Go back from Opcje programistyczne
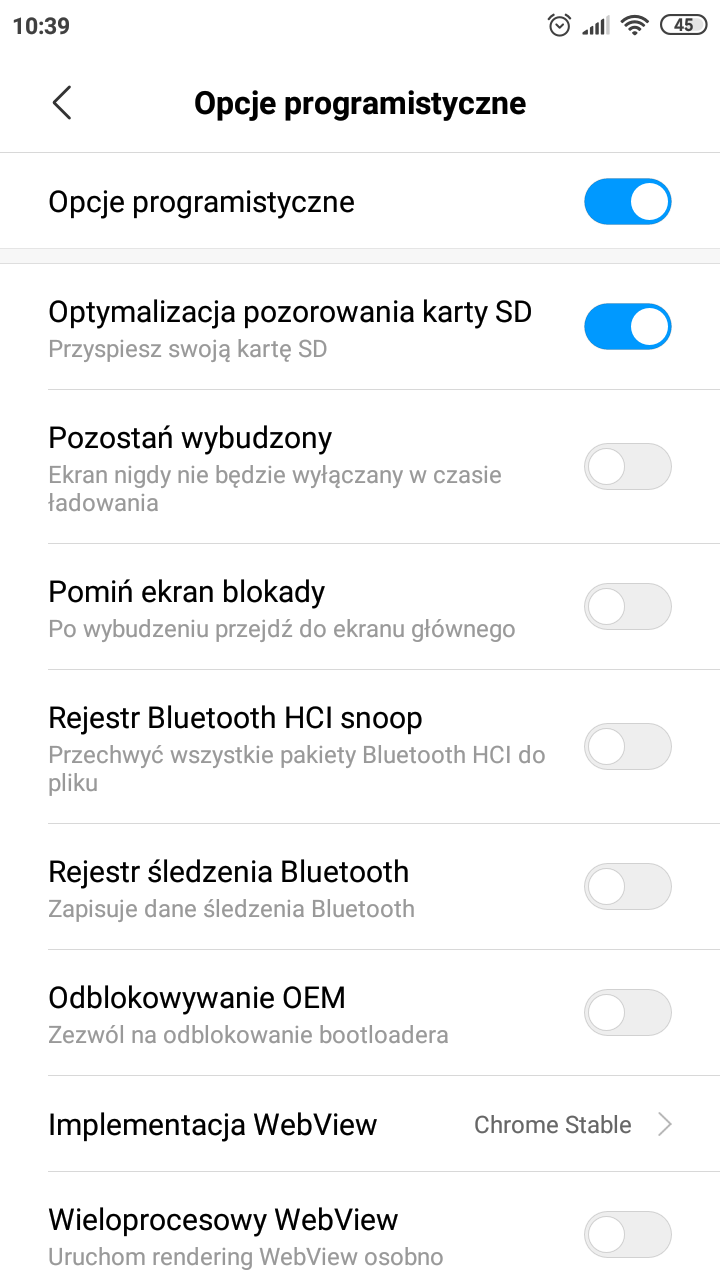The width and height of the screenshot is (720, 1280). pos(62,103)
